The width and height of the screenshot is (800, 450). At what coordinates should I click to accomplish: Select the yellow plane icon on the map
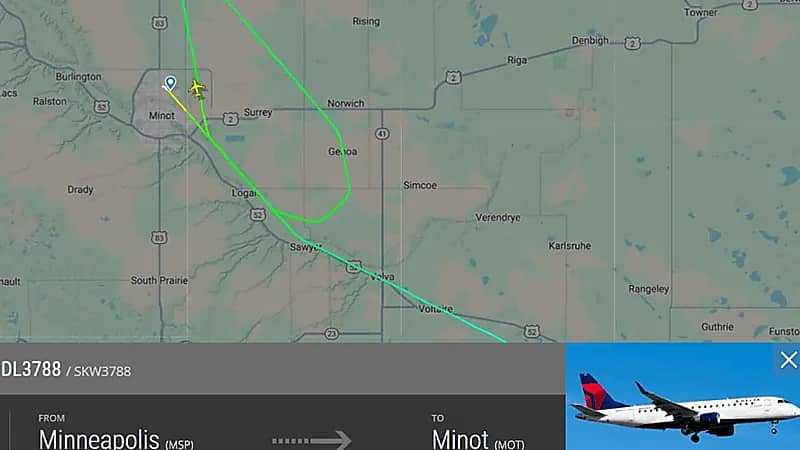(x=197, y=89)
